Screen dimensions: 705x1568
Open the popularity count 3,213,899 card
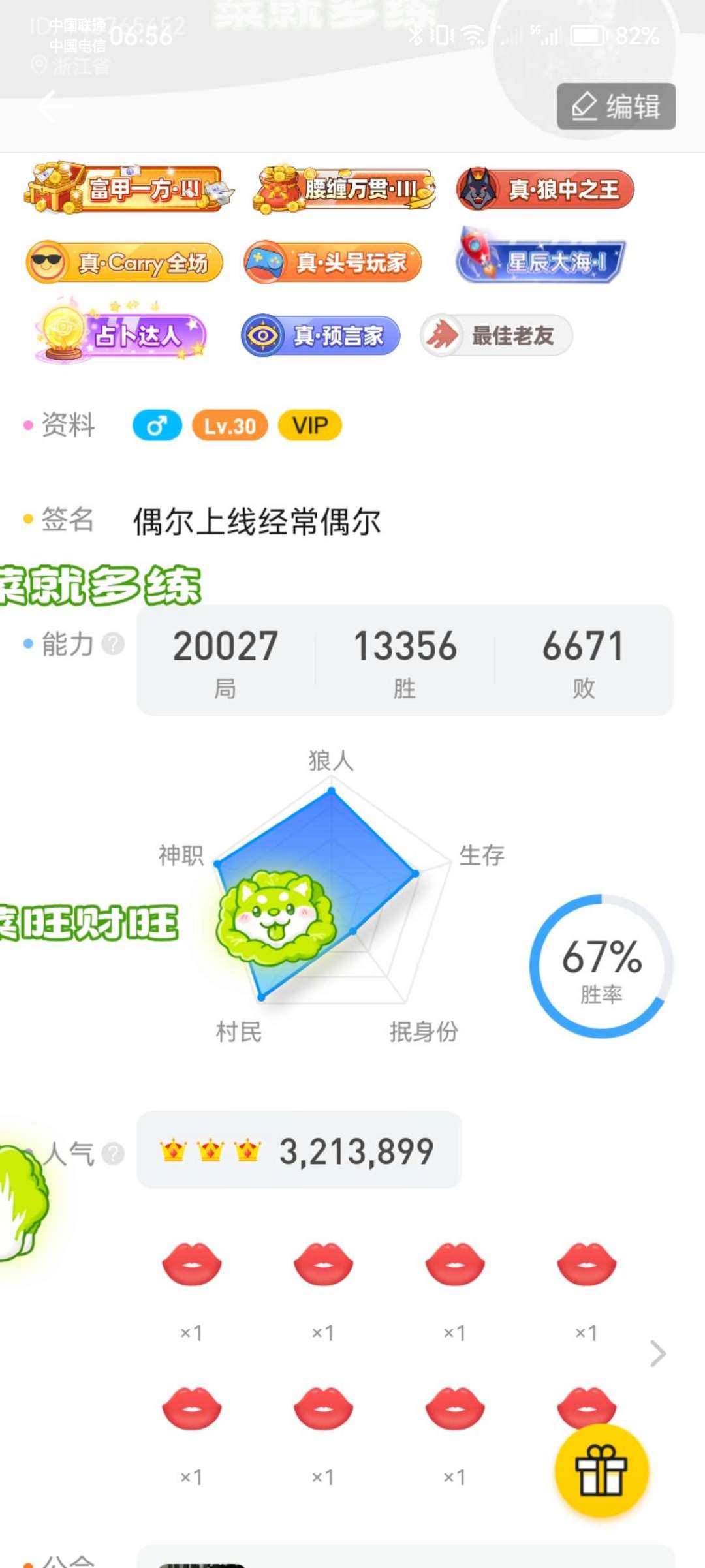coord(299,1150)
